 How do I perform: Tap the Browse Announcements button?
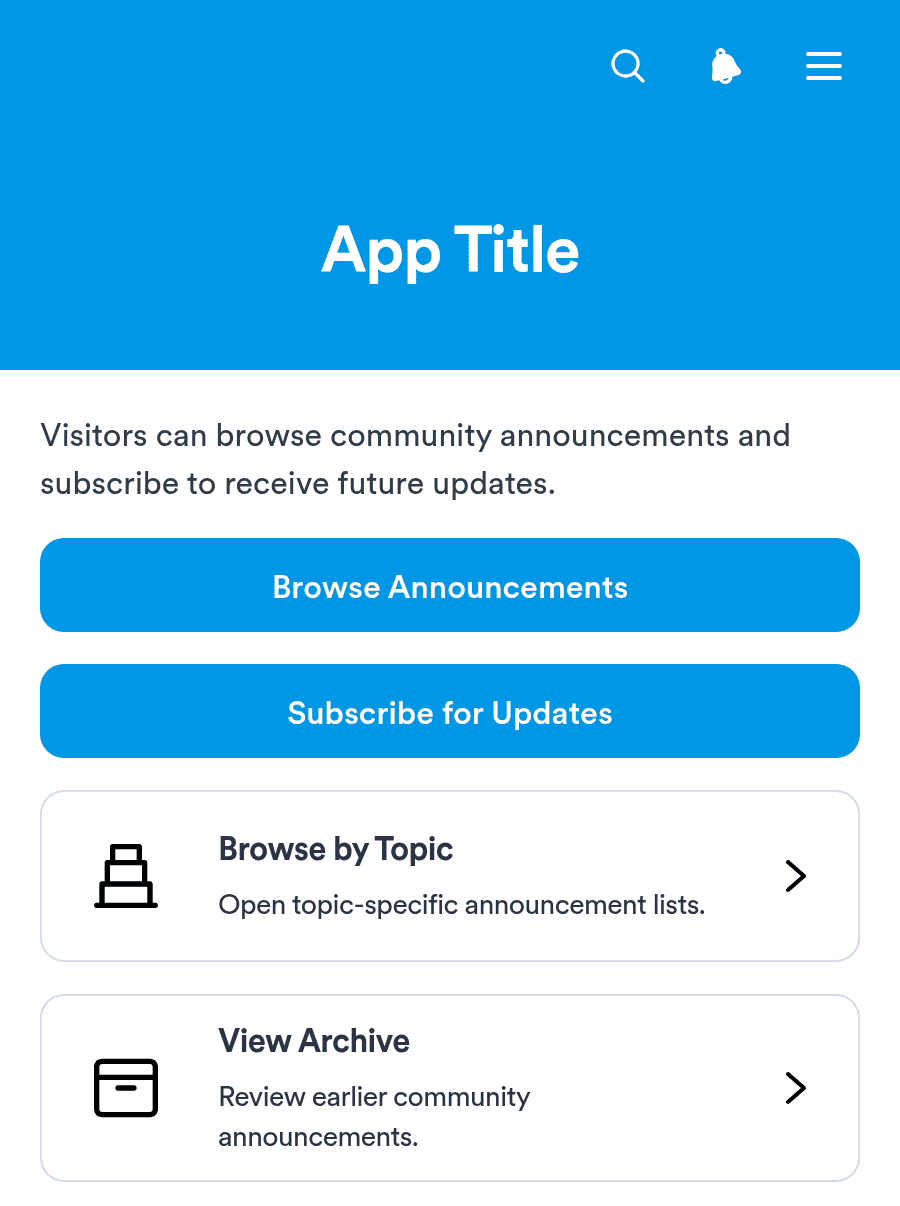click(450, 585)
